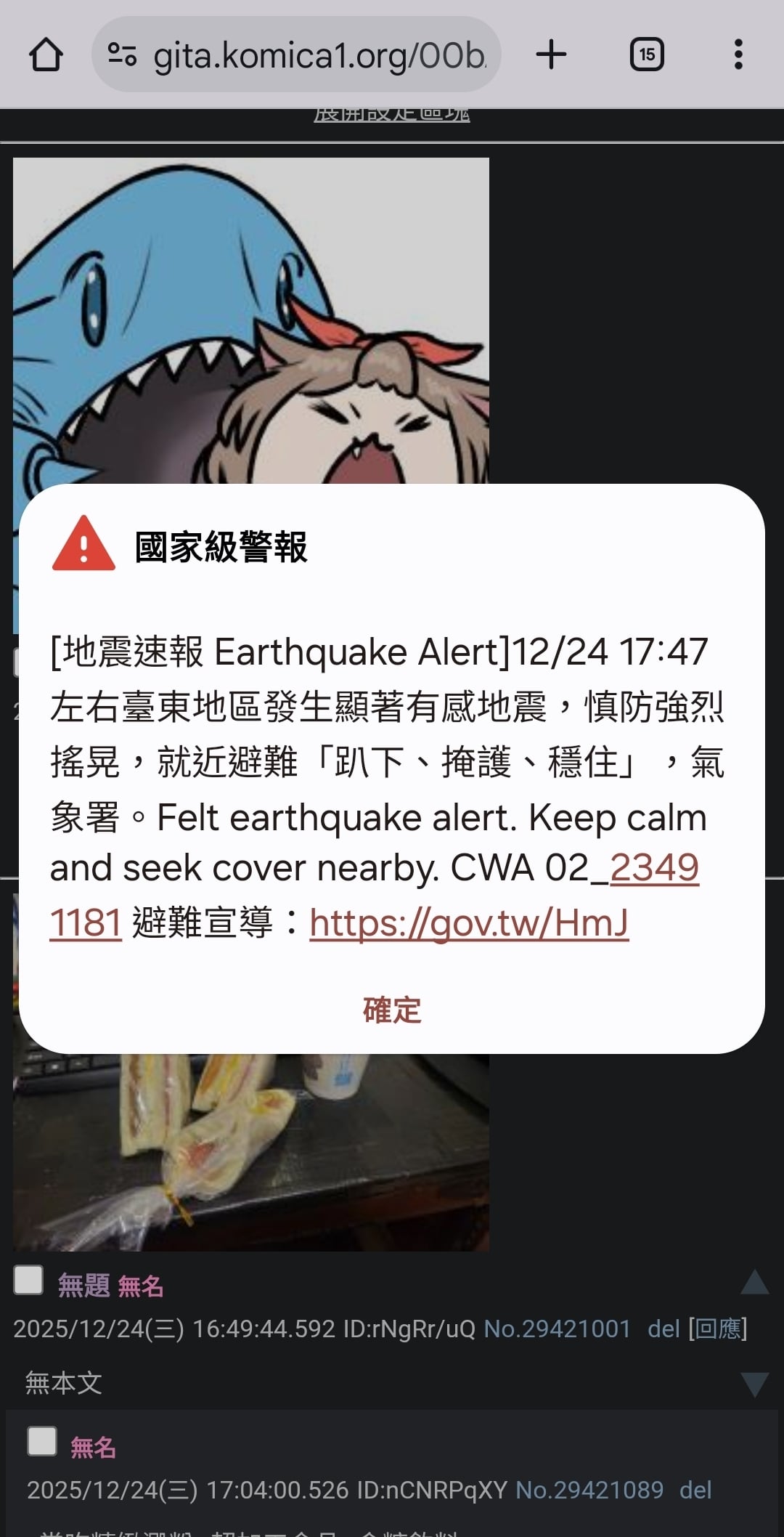The image size is (784, 1537).
Task: Open post number No.29421001
Action: point(557,1329)
